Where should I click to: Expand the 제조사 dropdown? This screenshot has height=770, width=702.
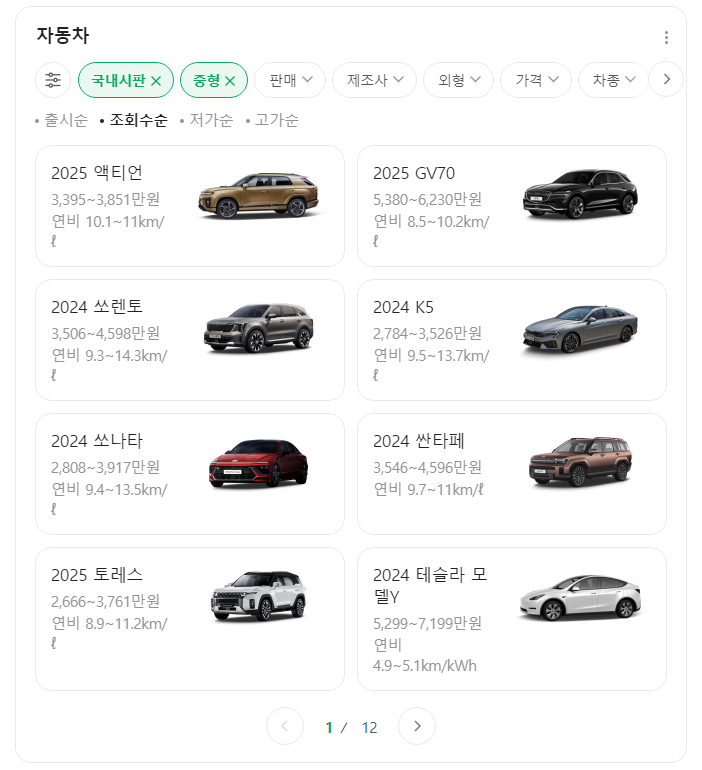[x=374, y=80]
